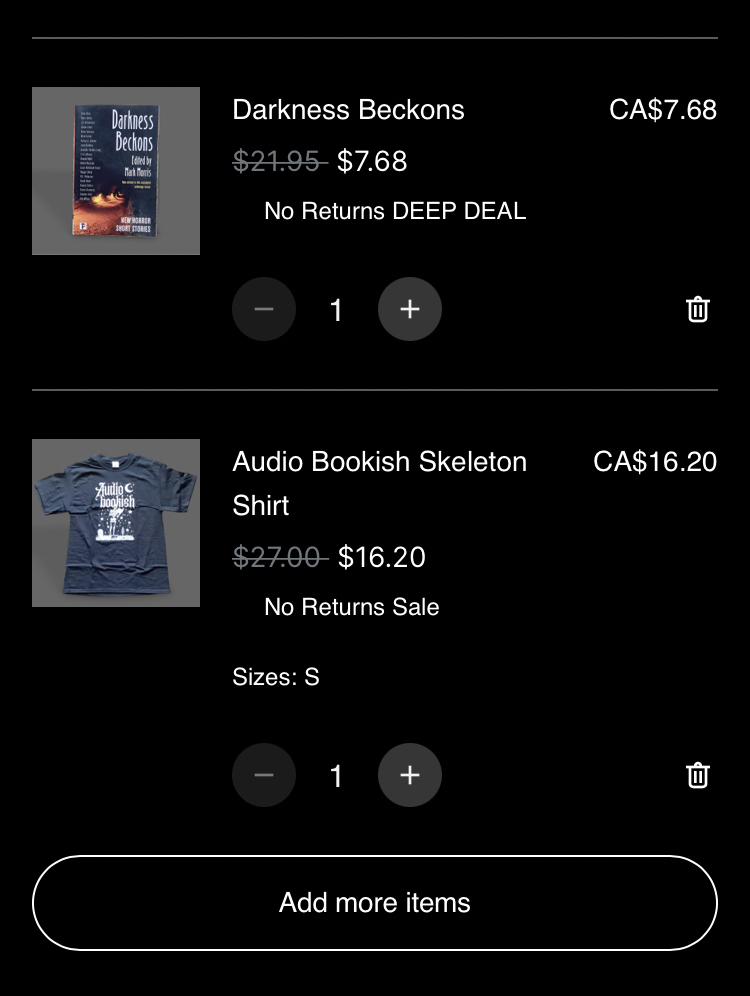Viewport: 750px width, 996px height.
Task: Increase quantity of Darkness Beckons
Action: pos(410,309)
